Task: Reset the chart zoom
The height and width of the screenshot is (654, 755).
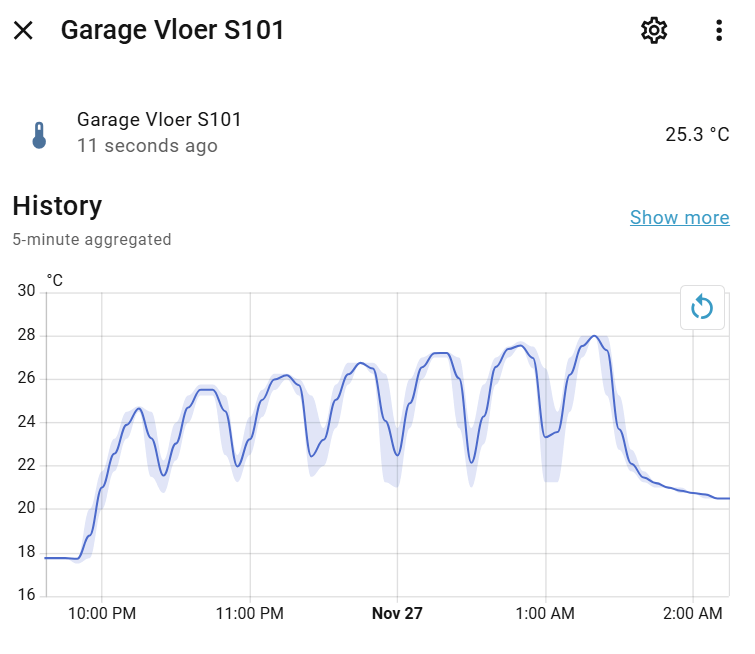Action: point(702,308)
